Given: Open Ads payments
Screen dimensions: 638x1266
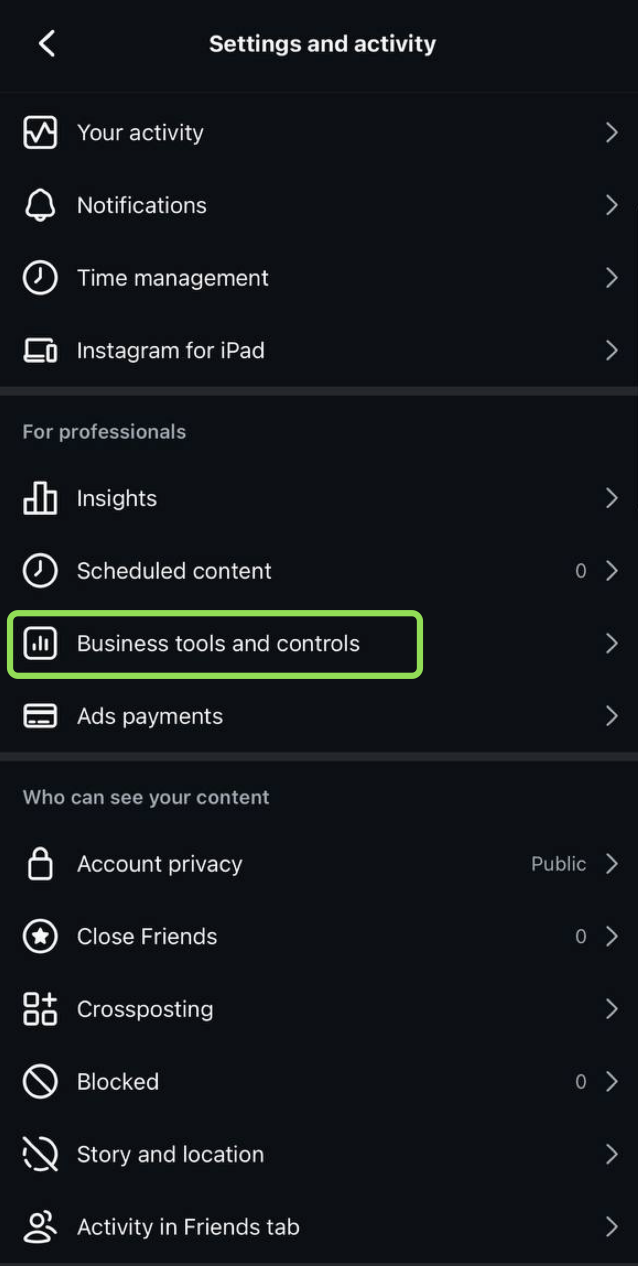Looking at the screenshot, I should [150, 716].
